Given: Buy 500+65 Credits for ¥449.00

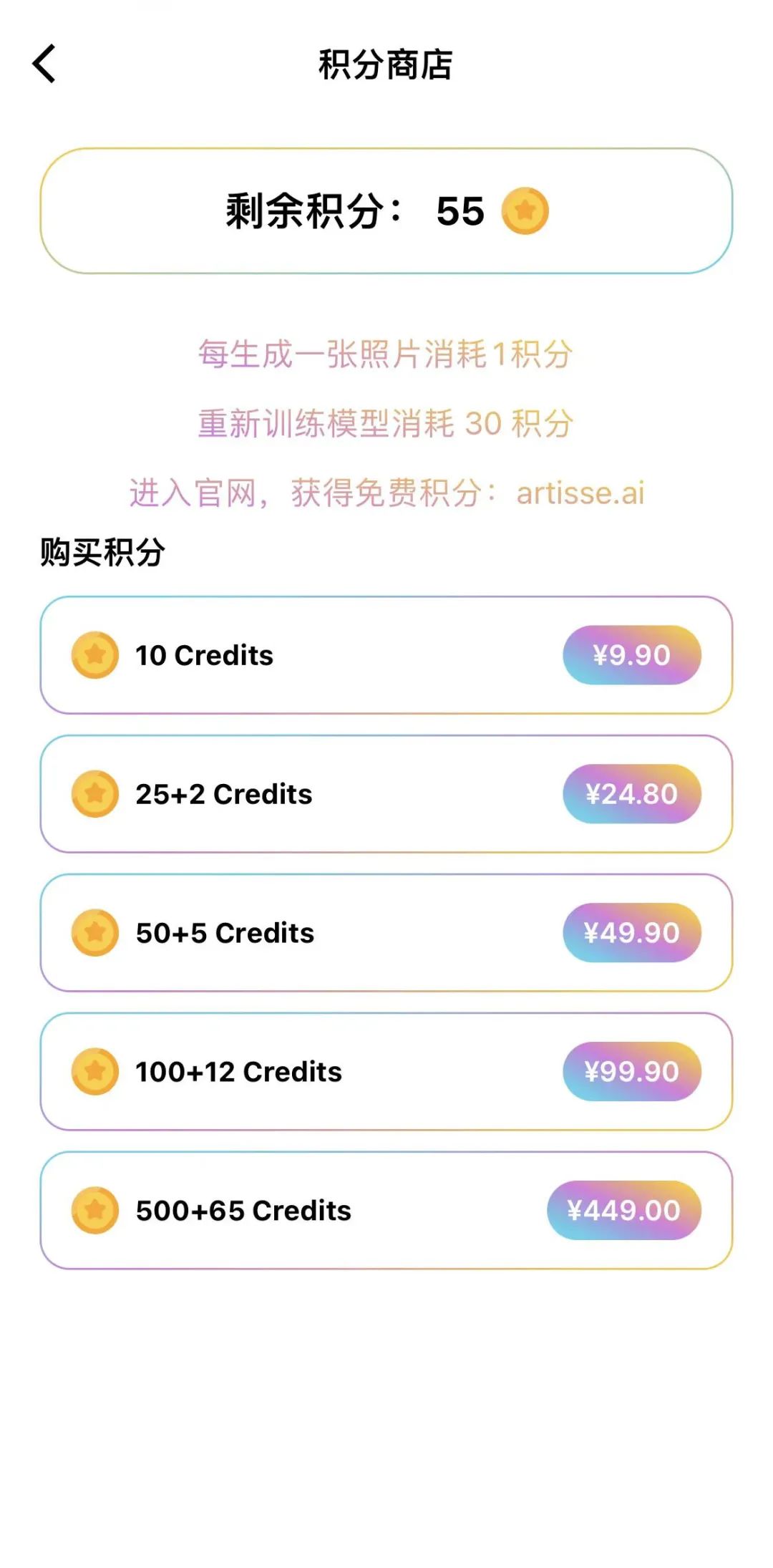Looking at the screenshot, I should [x=624, y=1211].
